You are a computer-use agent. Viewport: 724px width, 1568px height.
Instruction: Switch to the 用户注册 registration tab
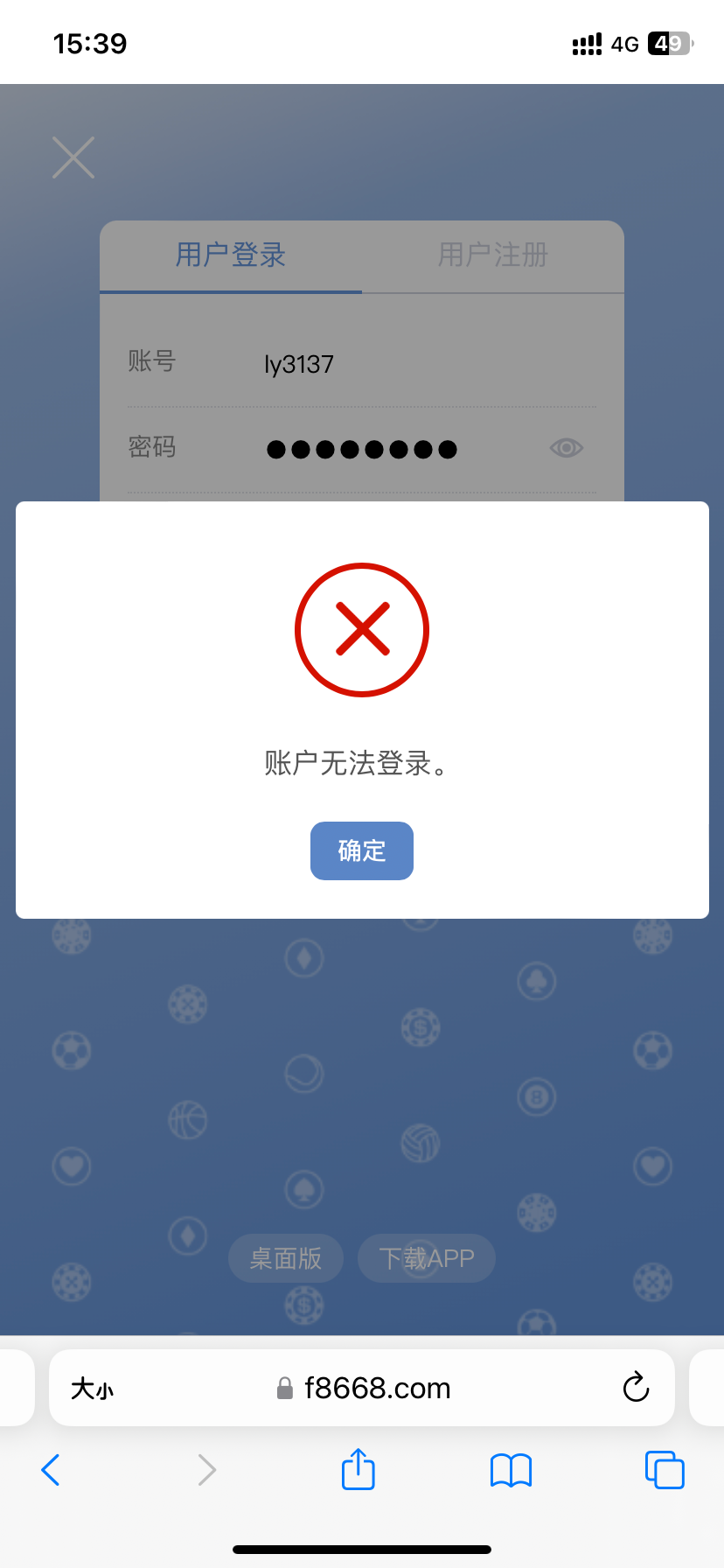[492, 255]
